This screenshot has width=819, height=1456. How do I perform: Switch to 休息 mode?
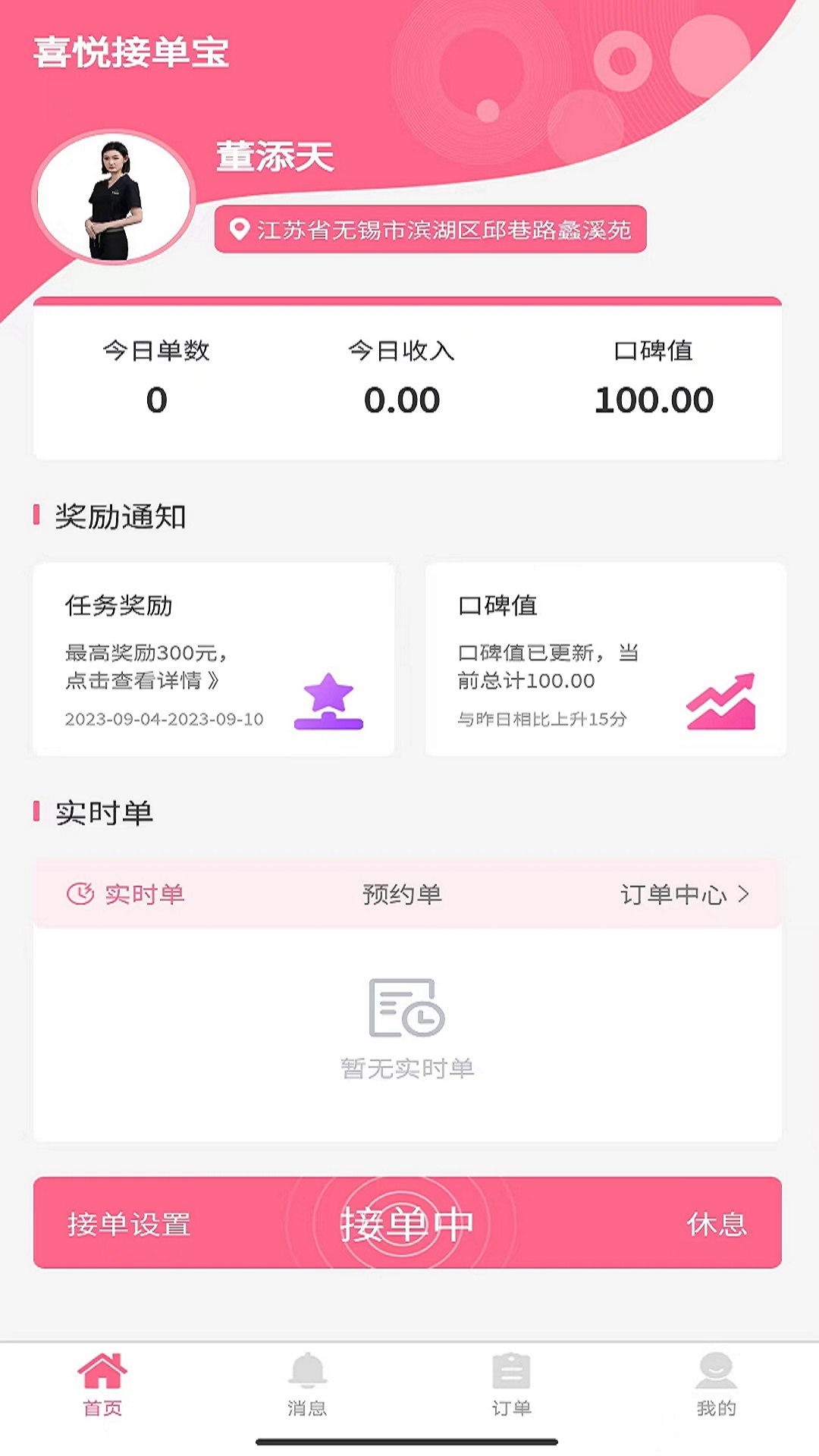tap(717, 1224)
